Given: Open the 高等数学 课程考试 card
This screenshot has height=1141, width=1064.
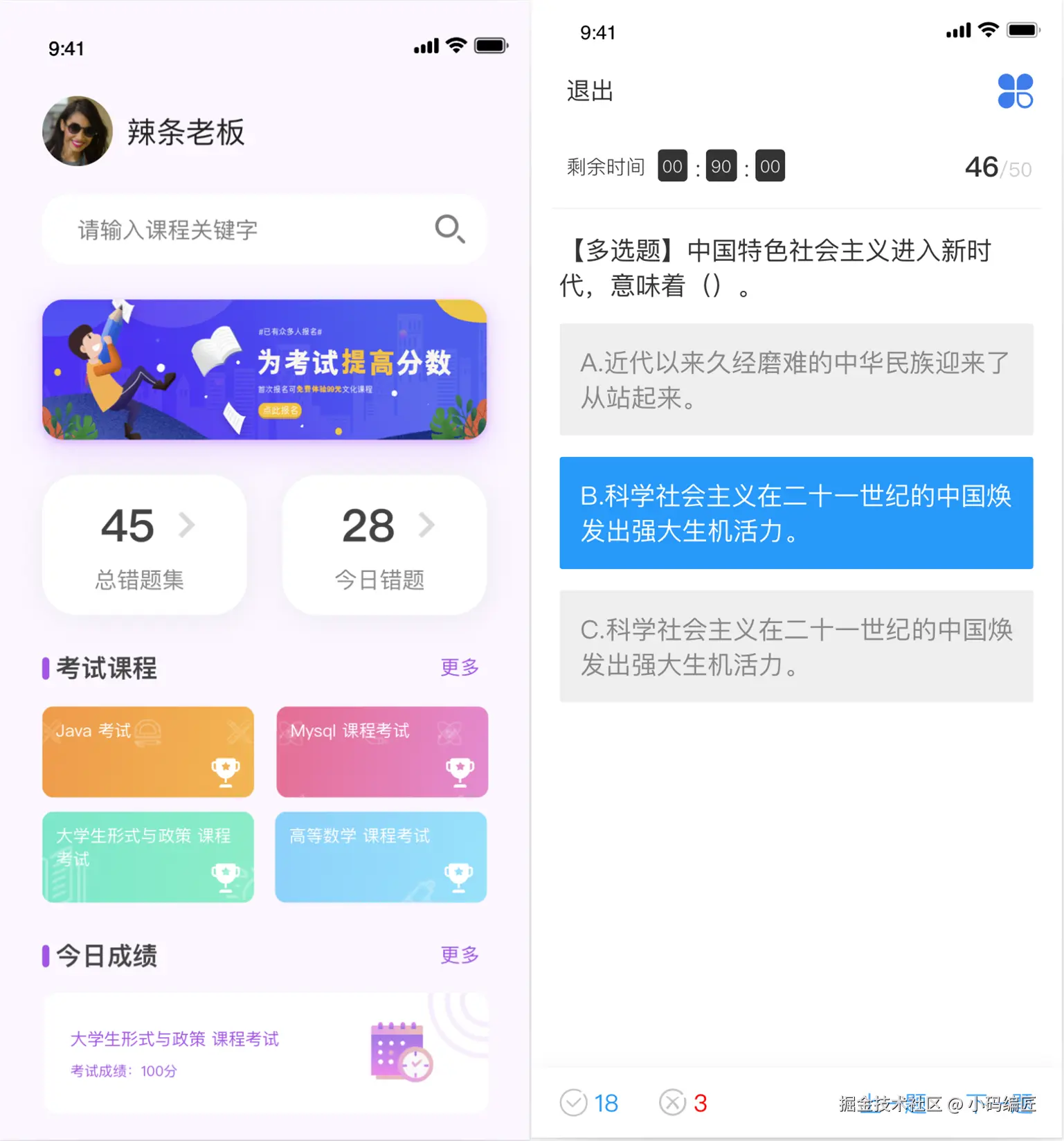Looking at the screenshot, I should coord(381,856).
